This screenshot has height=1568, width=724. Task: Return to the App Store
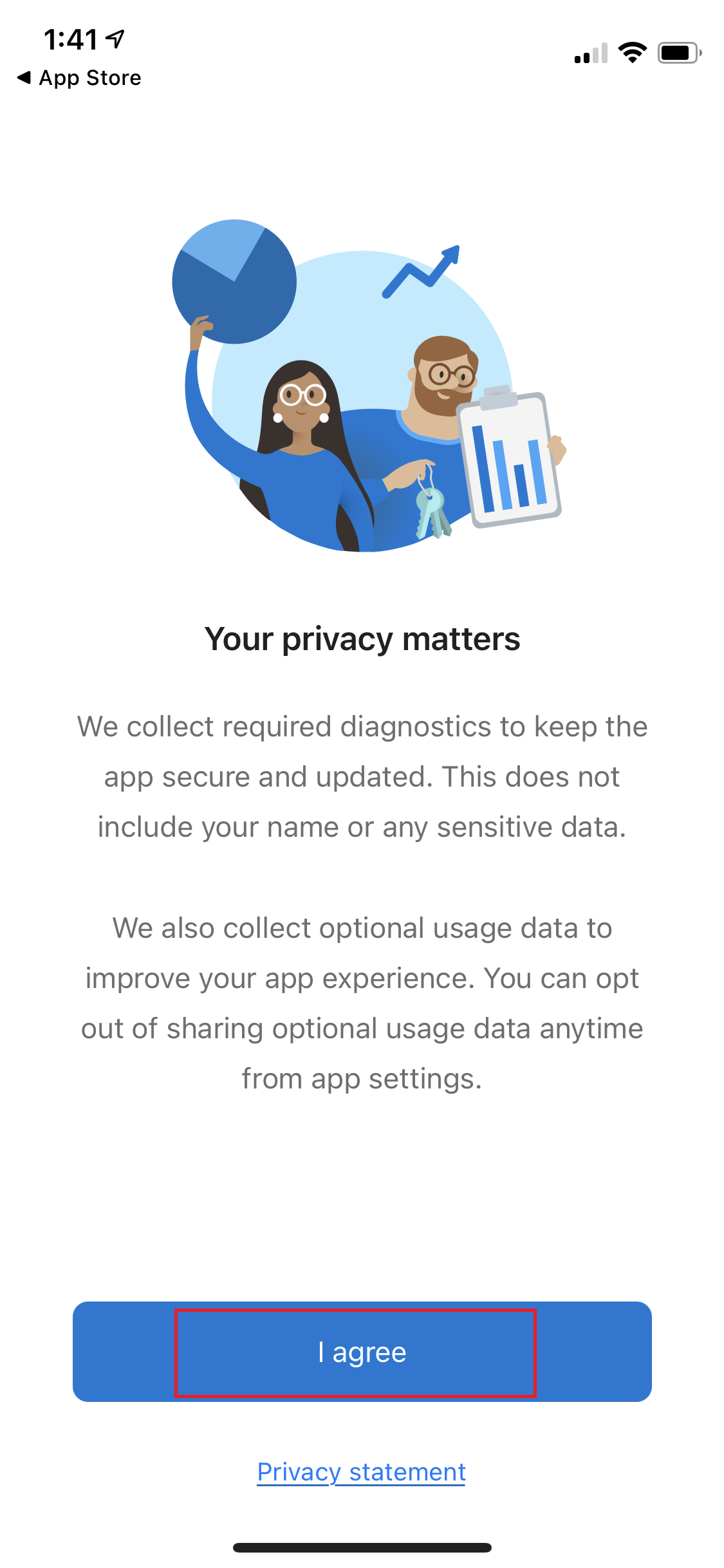coord(79,78)
